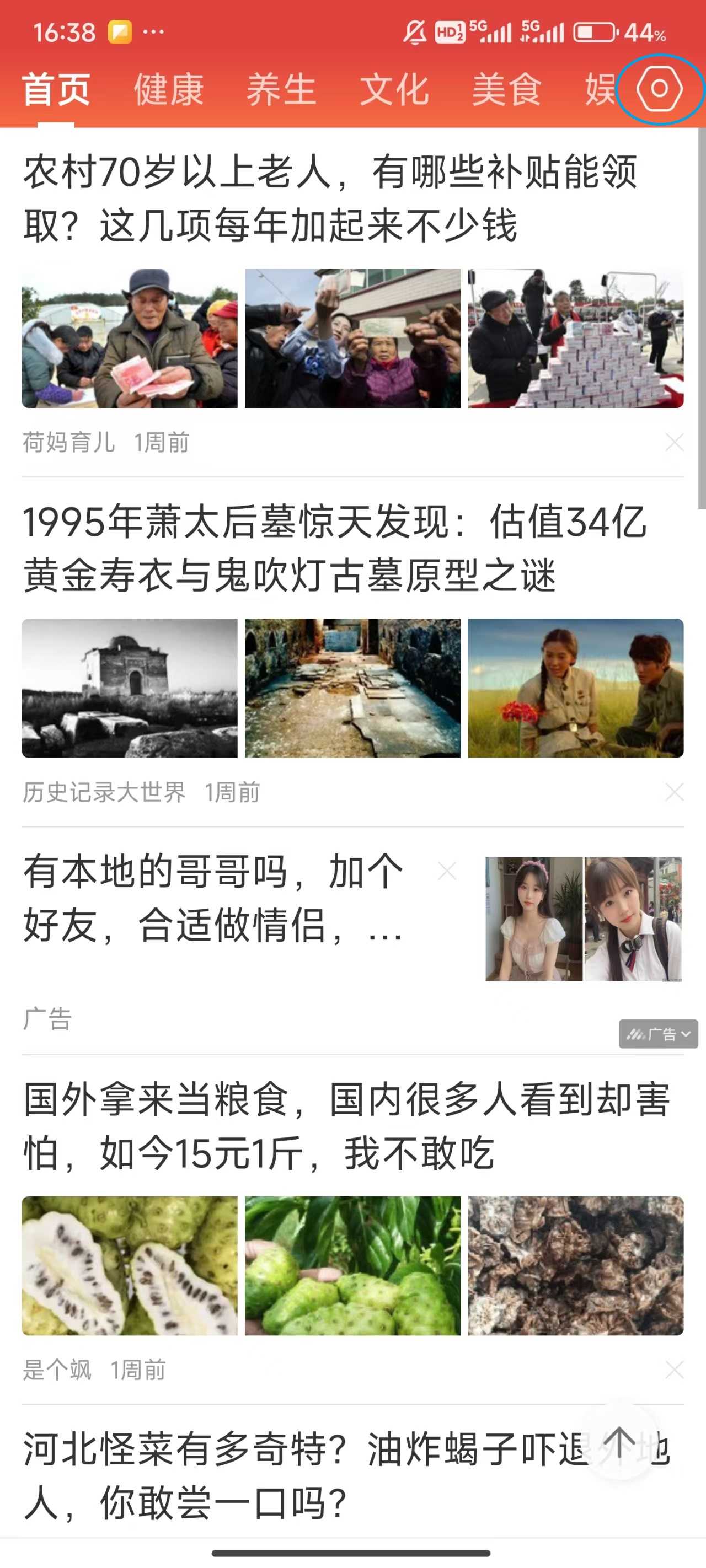Switch to the 健康 tab
Screen dimensions: 706x1568
[x=169, y=89]
